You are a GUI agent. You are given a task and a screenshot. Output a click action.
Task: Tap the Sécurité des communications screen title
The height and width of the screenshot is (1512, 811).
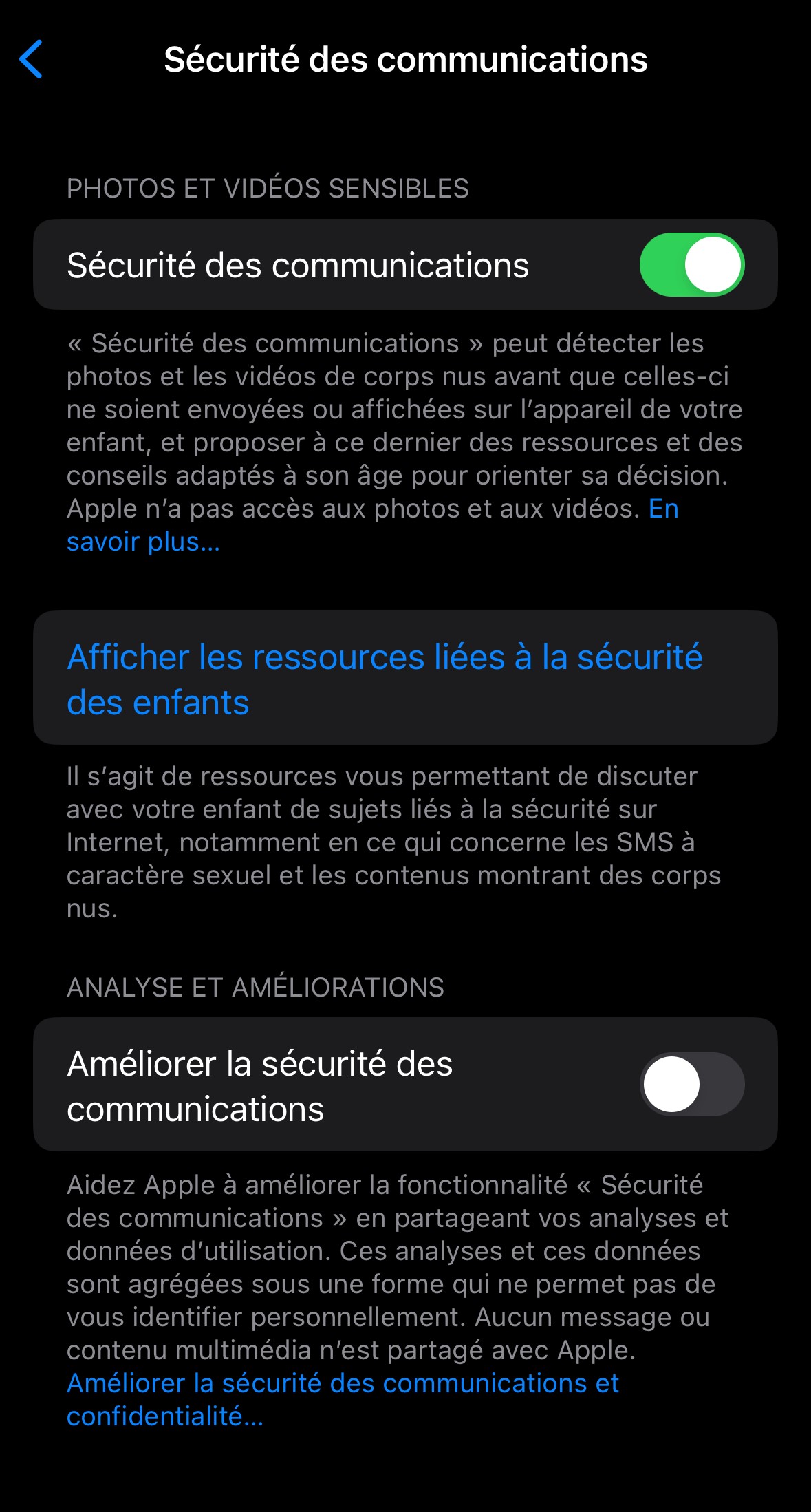click(x=405, y=61)
